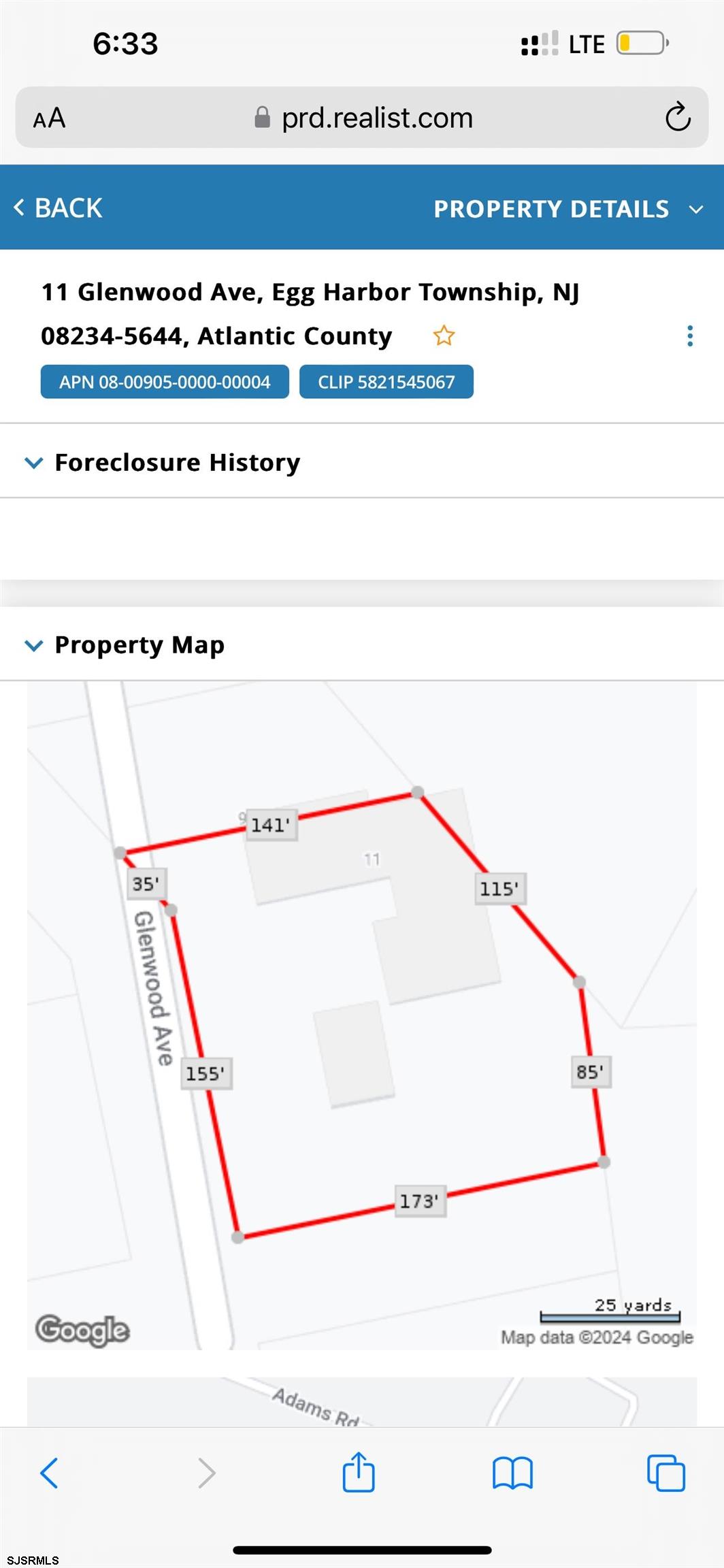The height and width of the screenshot is (1568, 724).
Task: Tap the CLIP 5821545067 chip
Action: coord(386,382)
